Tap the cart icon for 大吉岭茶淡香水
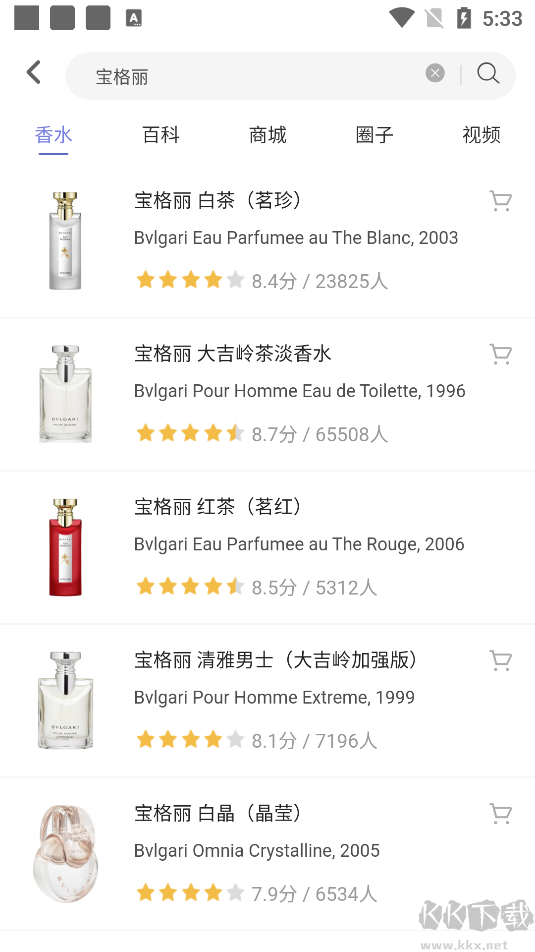Image resolution: width=535 pixels, height=952 pixels. tap(500, 354)
